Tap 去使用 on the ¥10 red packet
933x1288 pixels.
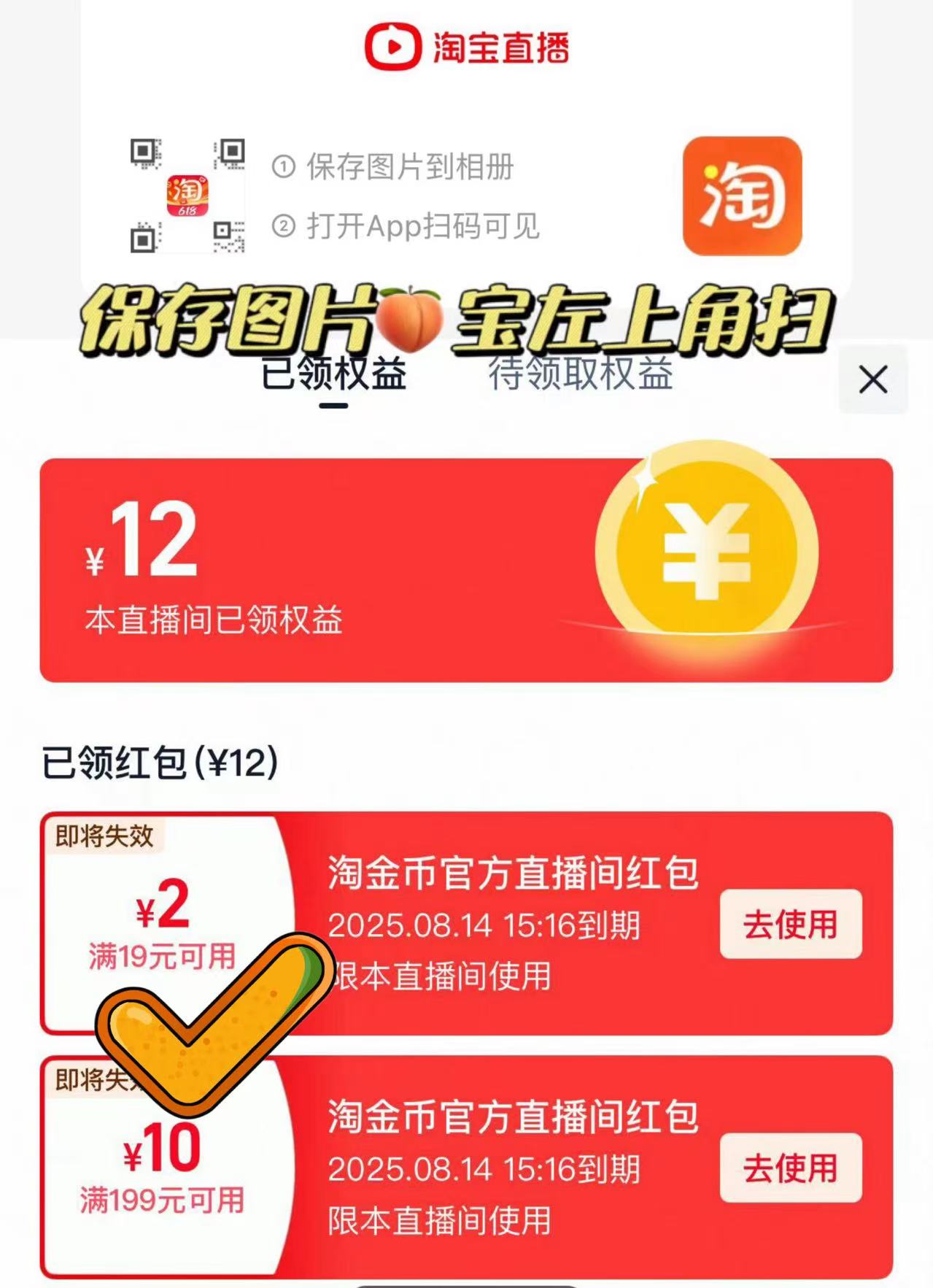coord(791,1168)
